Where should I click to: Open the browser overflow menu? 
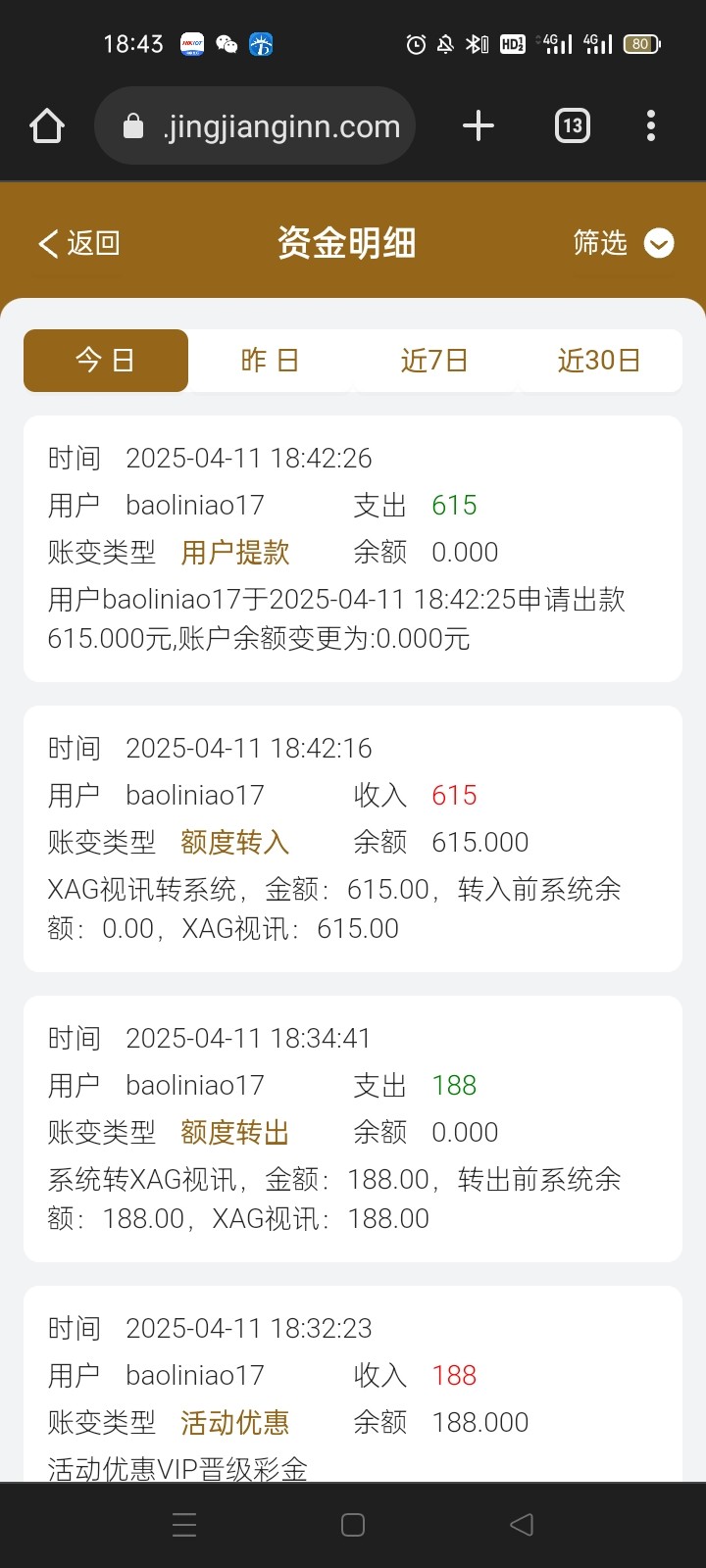point(651,126)
